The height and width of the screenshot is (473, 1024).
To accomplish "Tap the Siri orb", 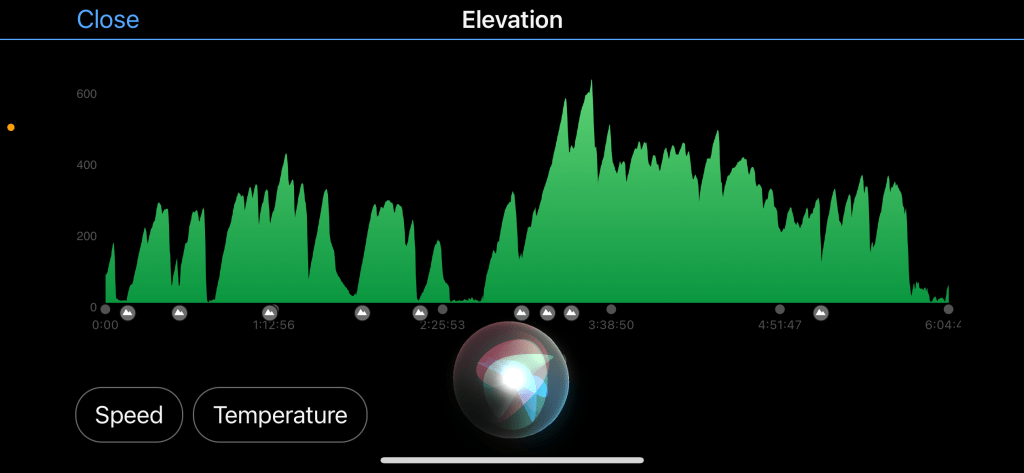I will (x=512, y=377).
